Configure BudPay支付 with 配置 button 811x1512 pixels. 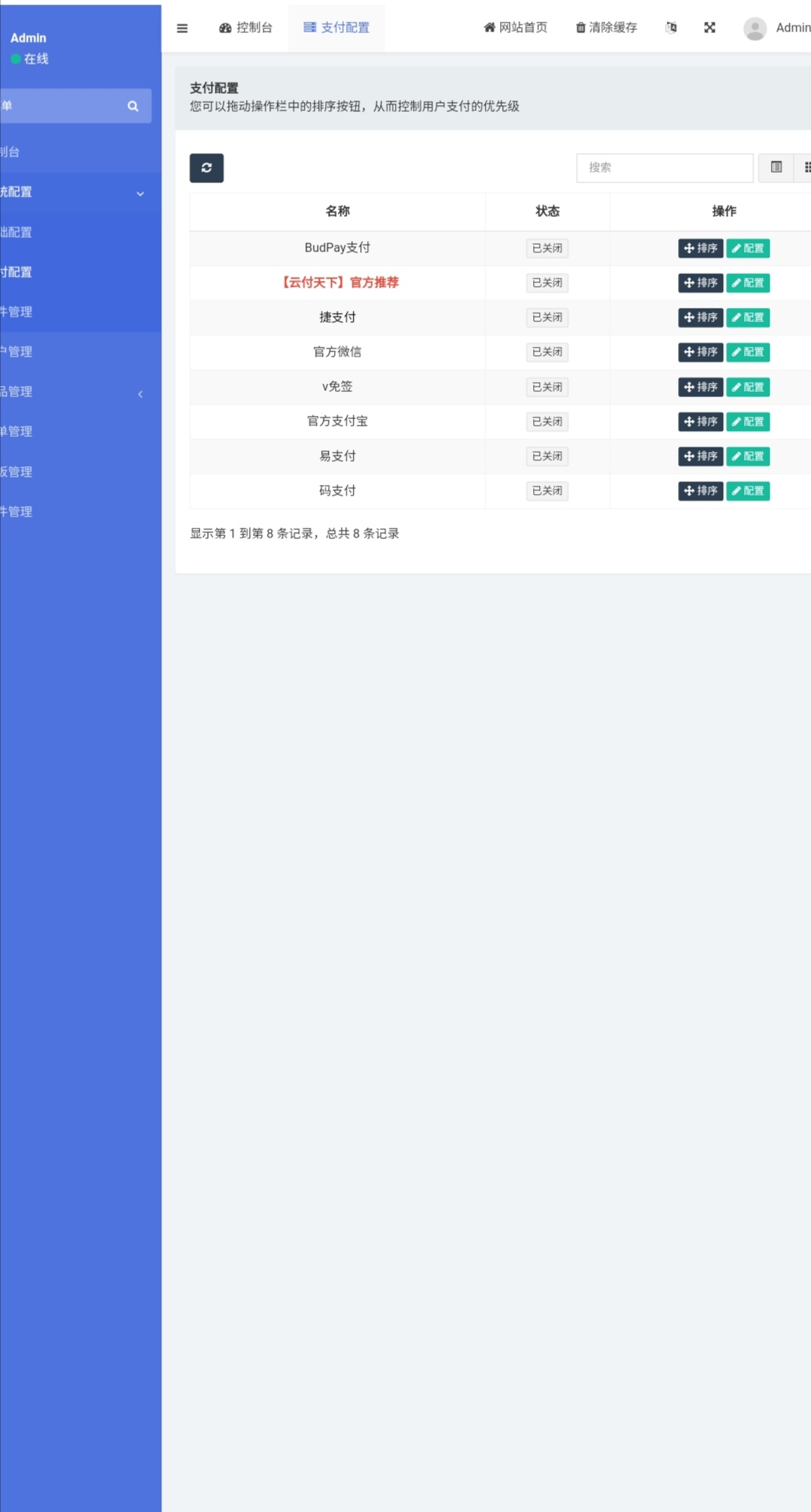point(748,248)
